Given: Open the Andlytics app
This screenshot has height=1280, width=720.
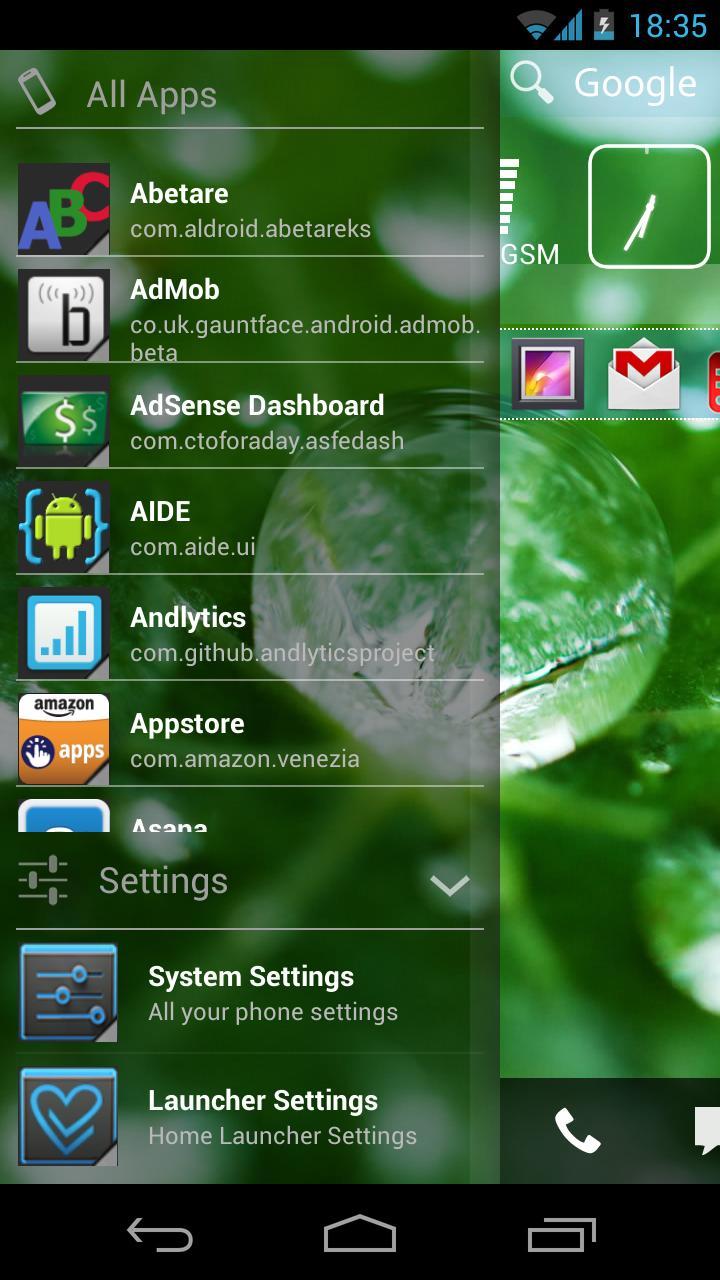Looking at the screenshot, I should (200, 633).
